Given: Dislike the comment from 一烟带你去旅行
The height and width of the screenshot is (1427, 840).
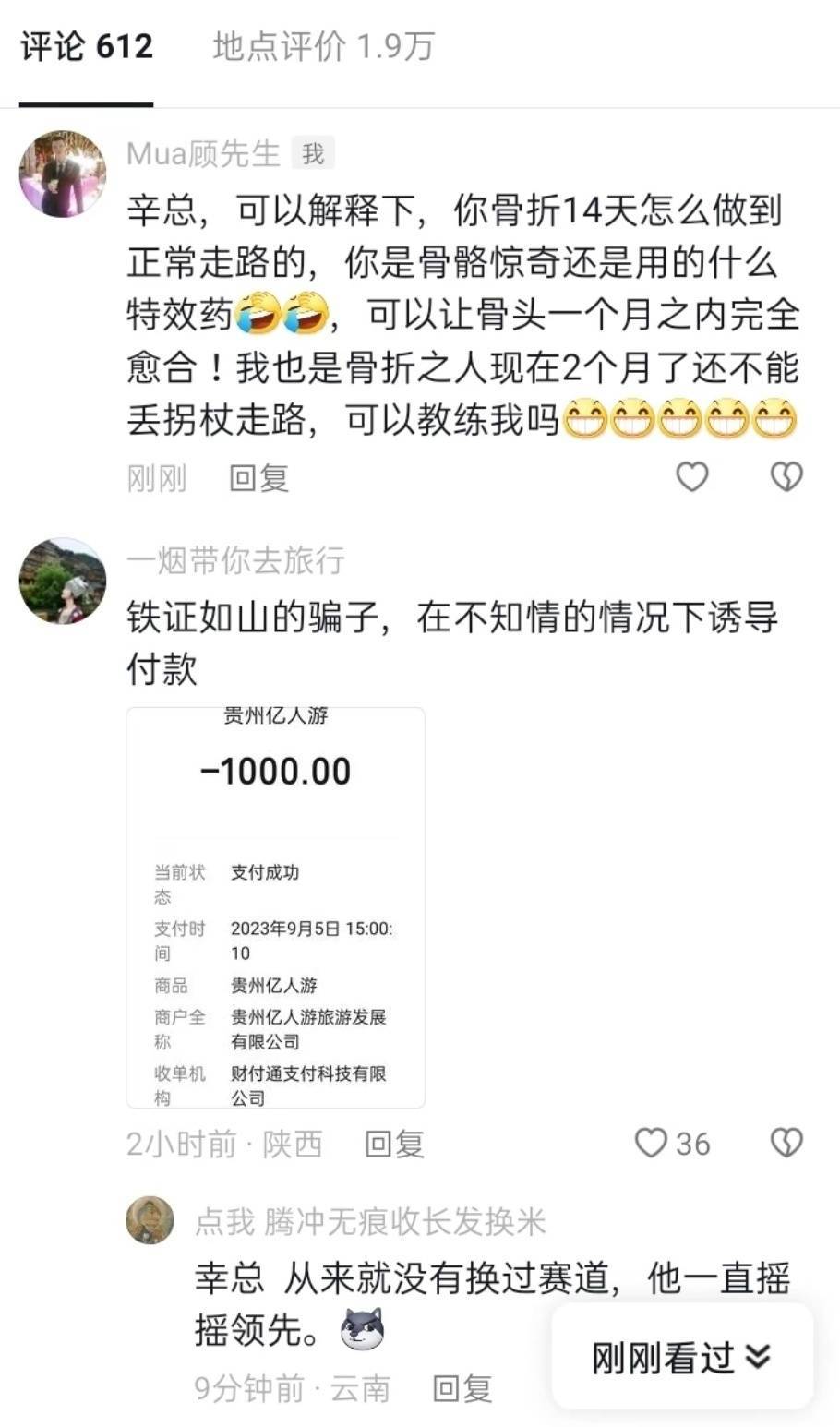Looking at the screenshot, I should click(786, 1144).
